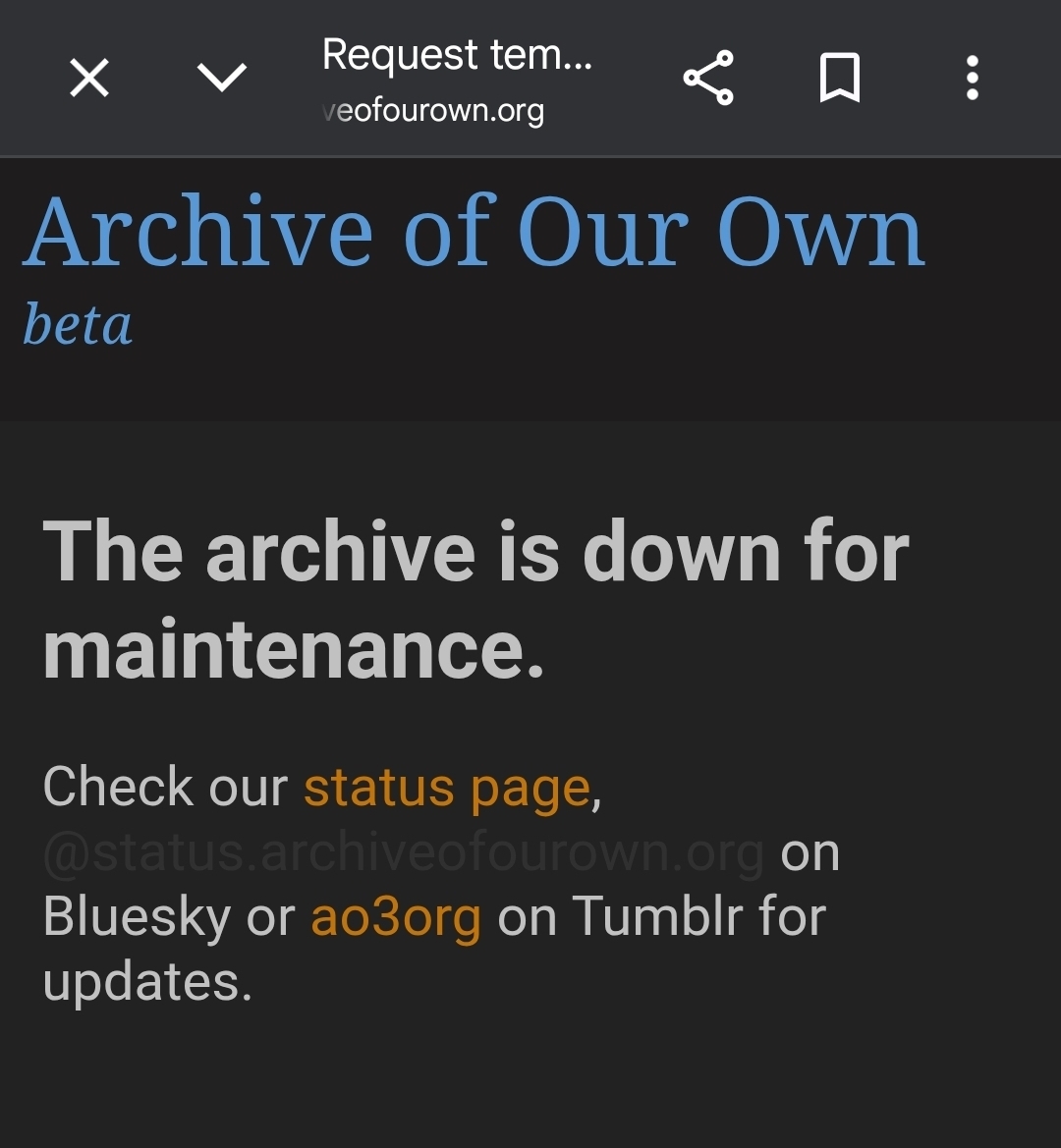Close the browser custom tab

pos(89,78)
